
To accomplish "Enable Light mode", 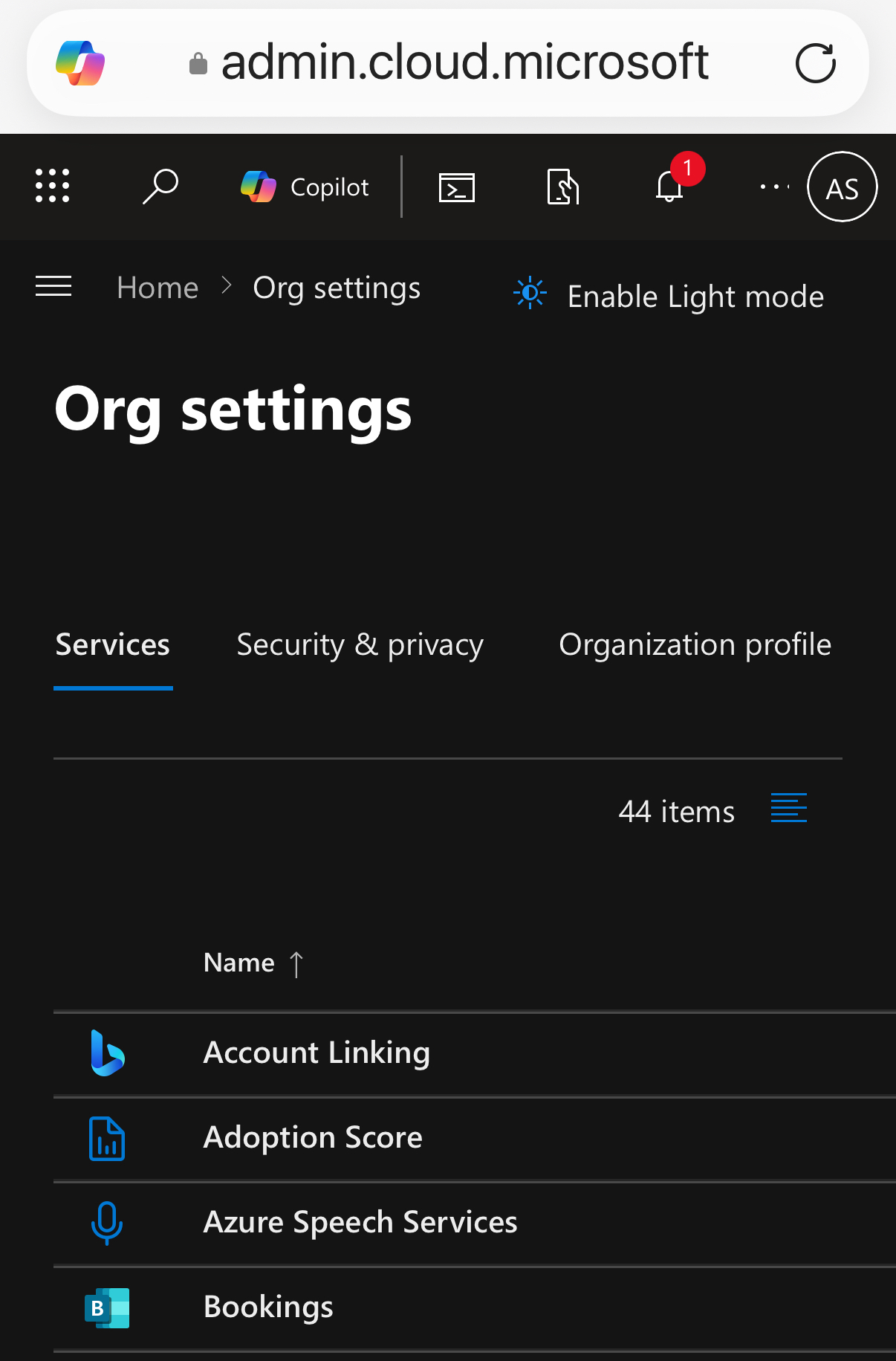I will click(x=669, y=296).
